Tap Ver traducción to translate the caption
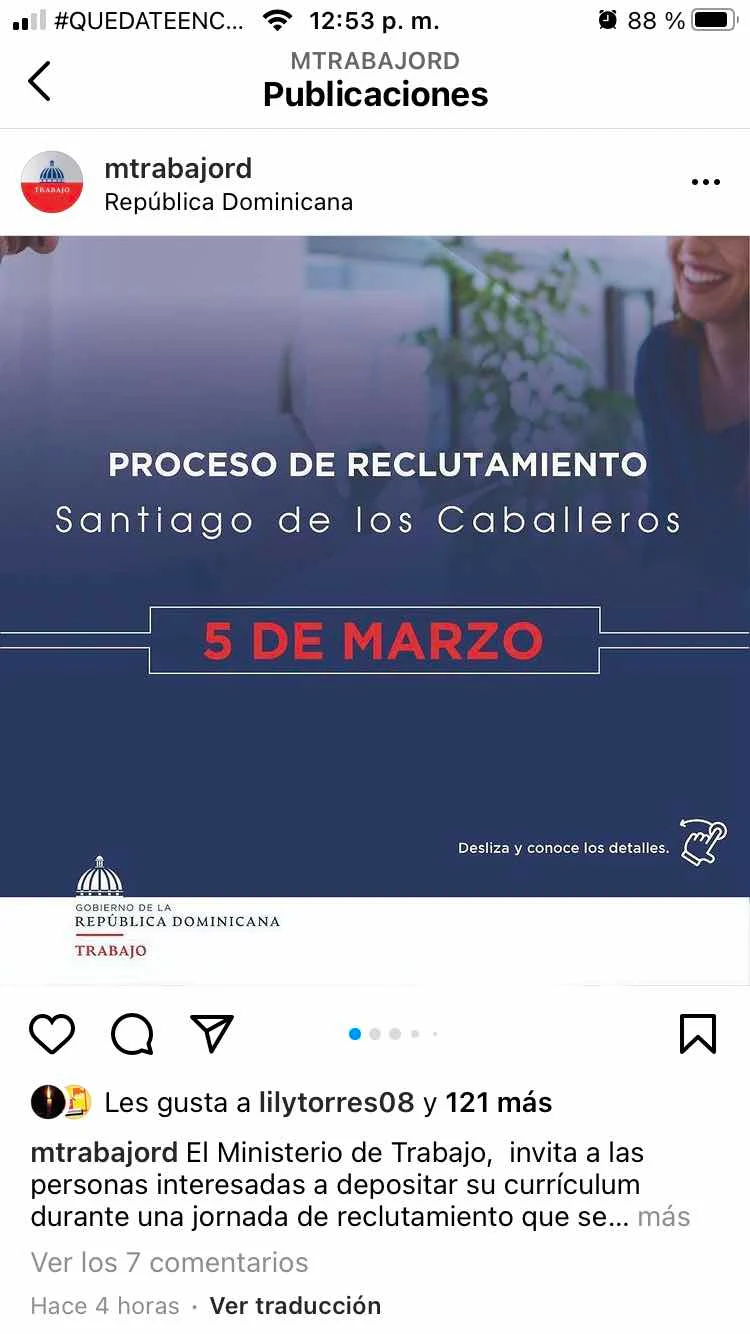Screen dimensions: 750x1334 pos(295,1305)
